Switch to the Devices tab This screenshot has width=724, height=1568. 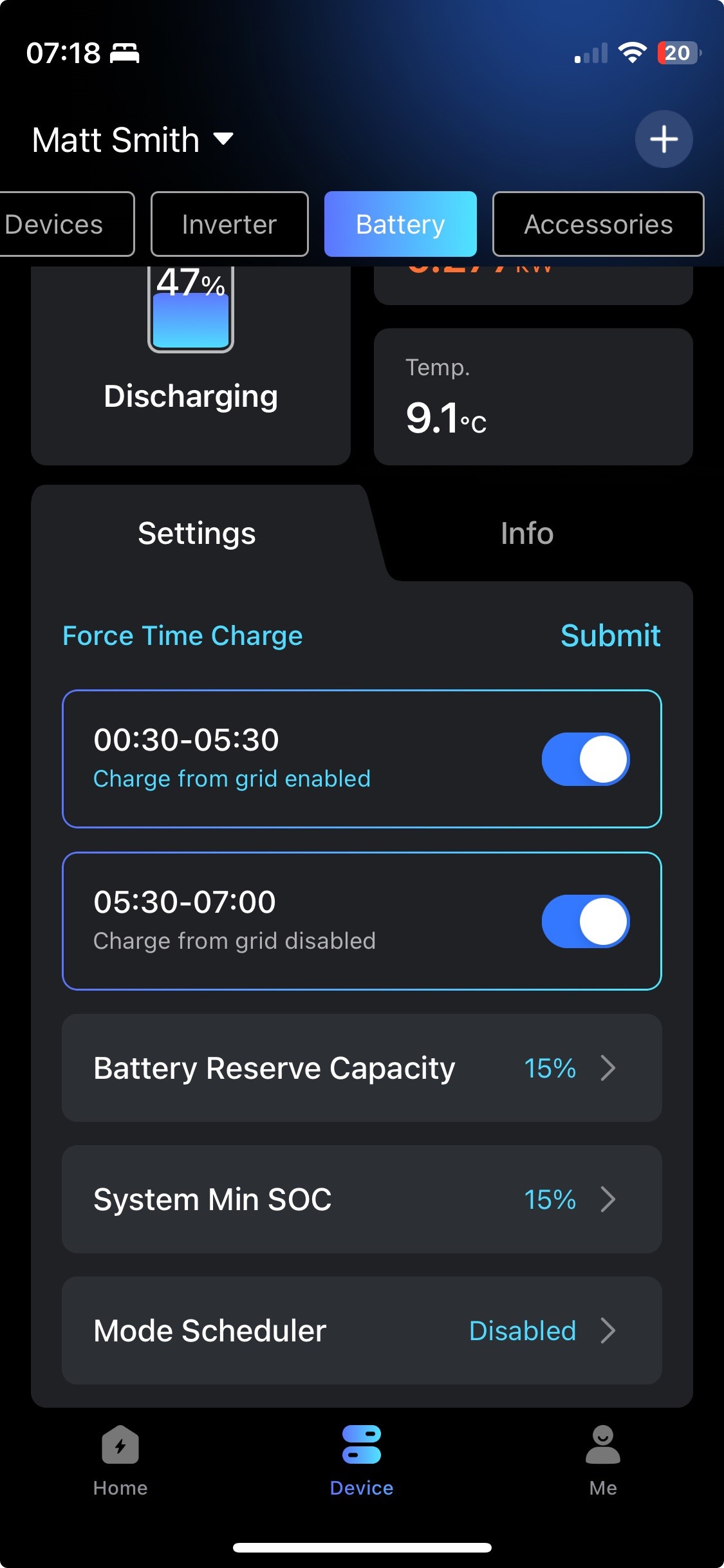click(61, 224)
